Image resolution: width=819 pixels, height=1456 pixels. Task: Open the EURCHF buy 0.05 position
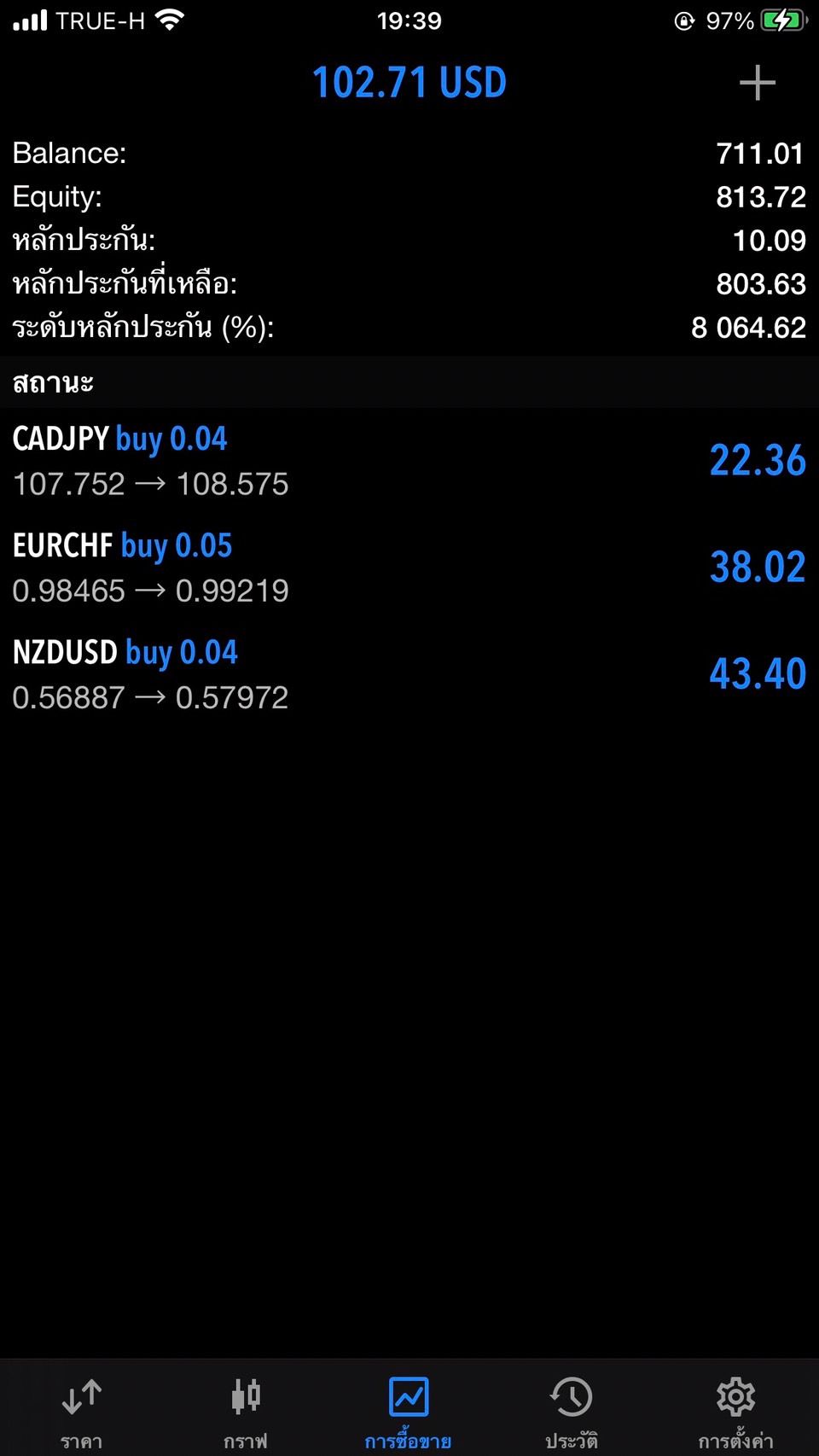click(409, 568)
